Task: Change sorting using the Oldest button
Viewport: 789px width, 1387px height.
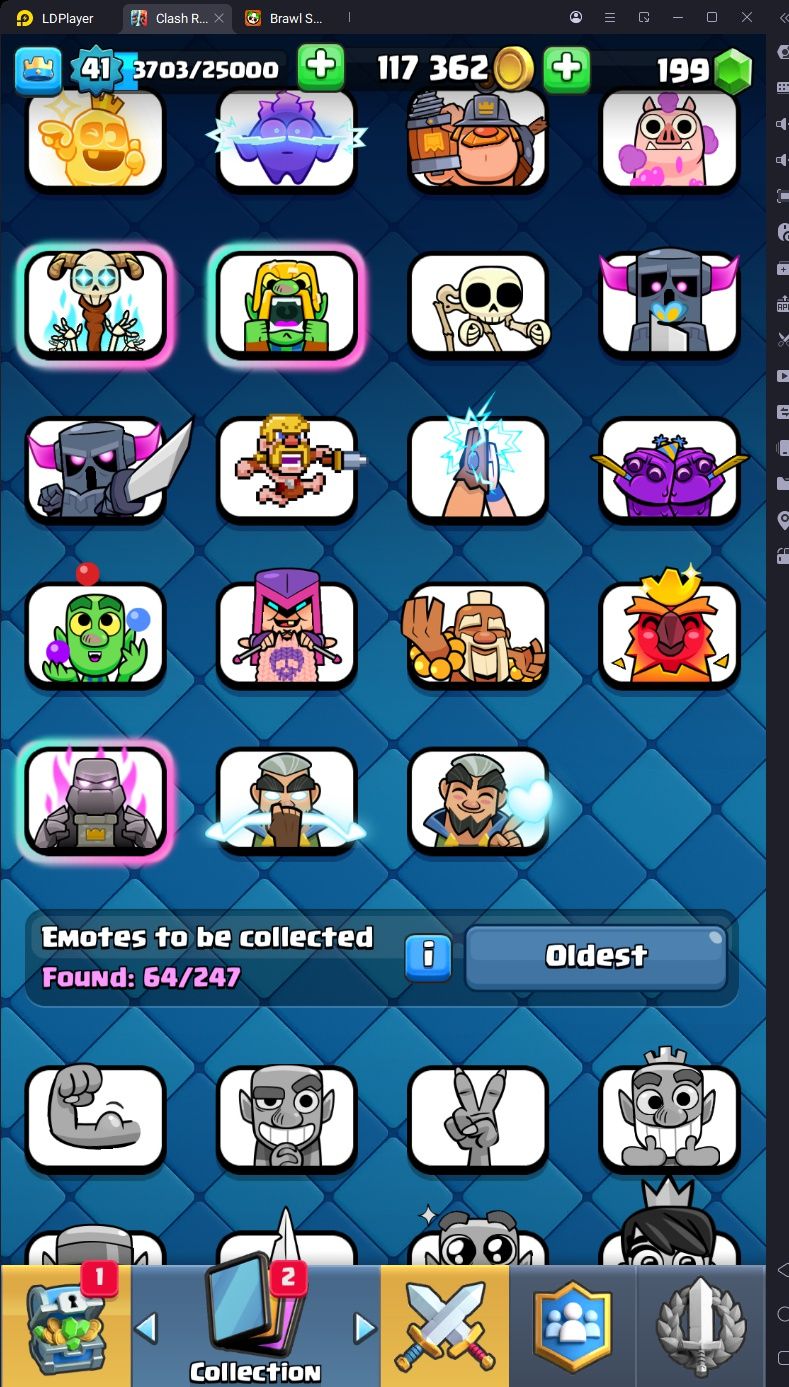Action: tap(596, 956)
